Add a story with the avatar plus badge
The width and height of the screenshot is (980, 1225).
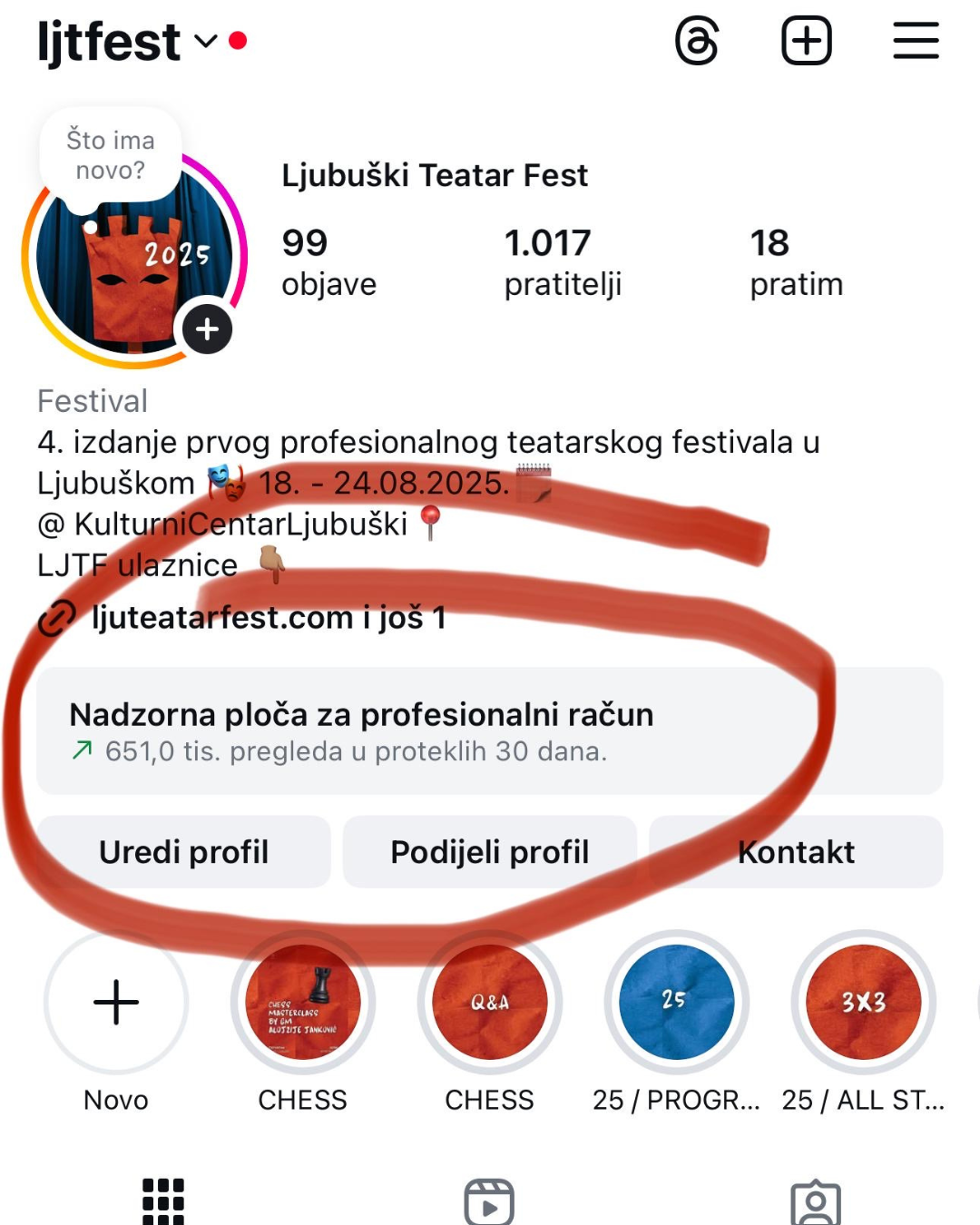coord(207,328)
